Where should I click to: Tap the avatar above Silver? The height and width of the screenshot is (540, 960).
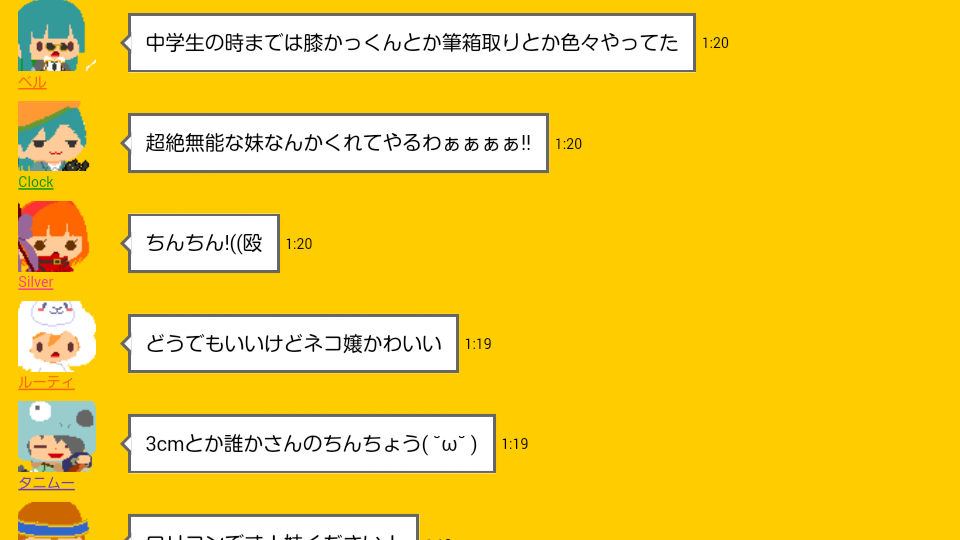(x=54, y=236)
